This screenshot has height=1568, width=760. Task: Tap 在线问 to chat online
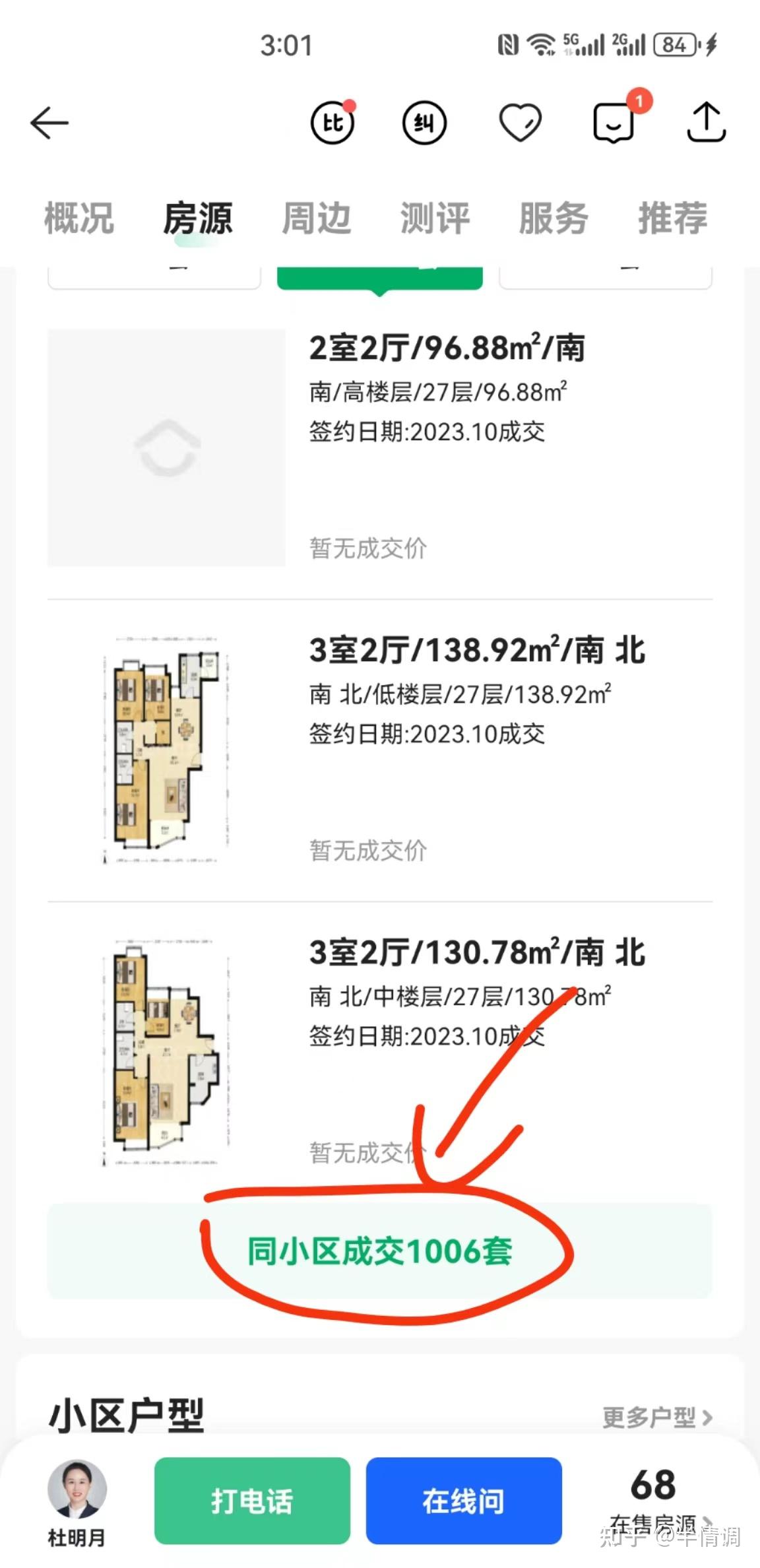pos(464,1501)
